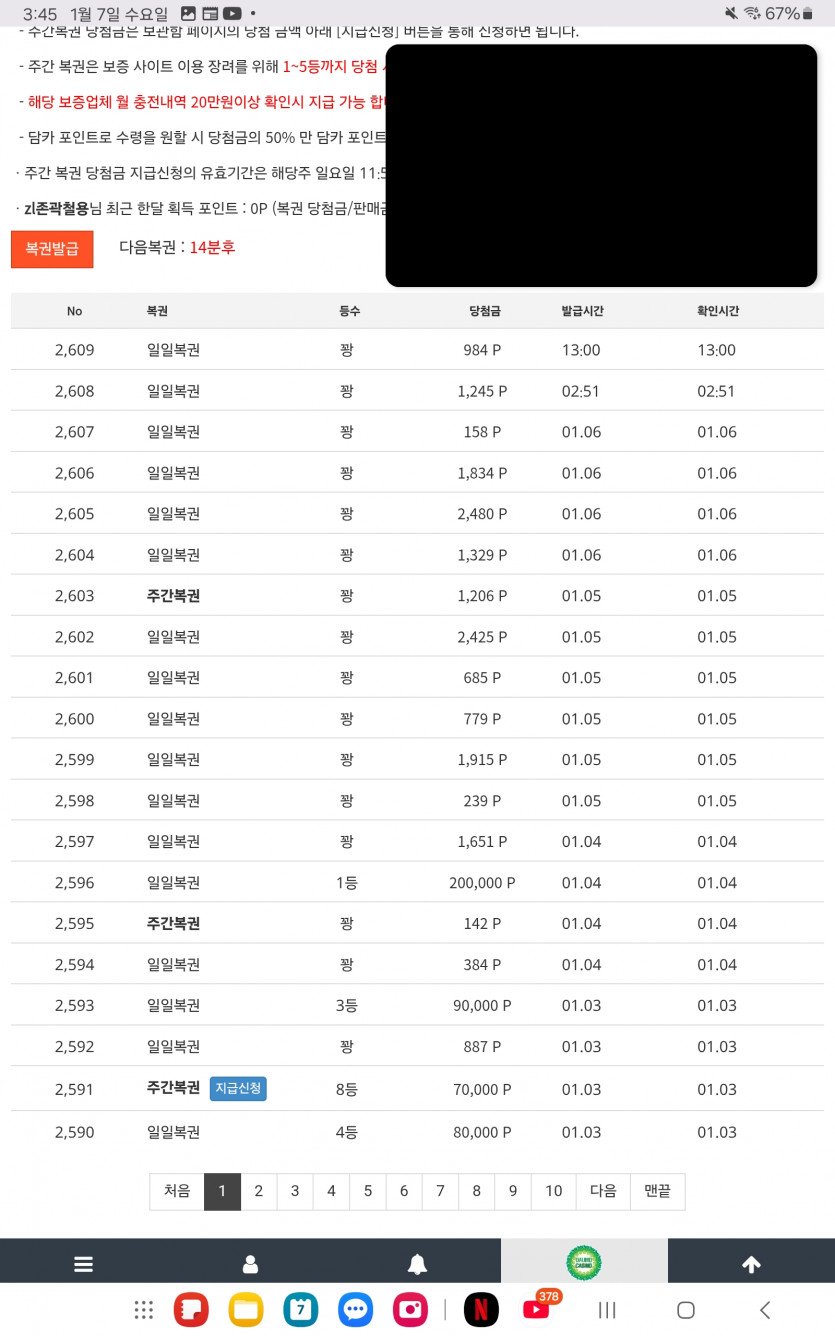The height and width of the screenshot is (1336, 835).
Task: Go to page 2 of the lottery list
Action: pyautogui.click(x=258, y=1191)
